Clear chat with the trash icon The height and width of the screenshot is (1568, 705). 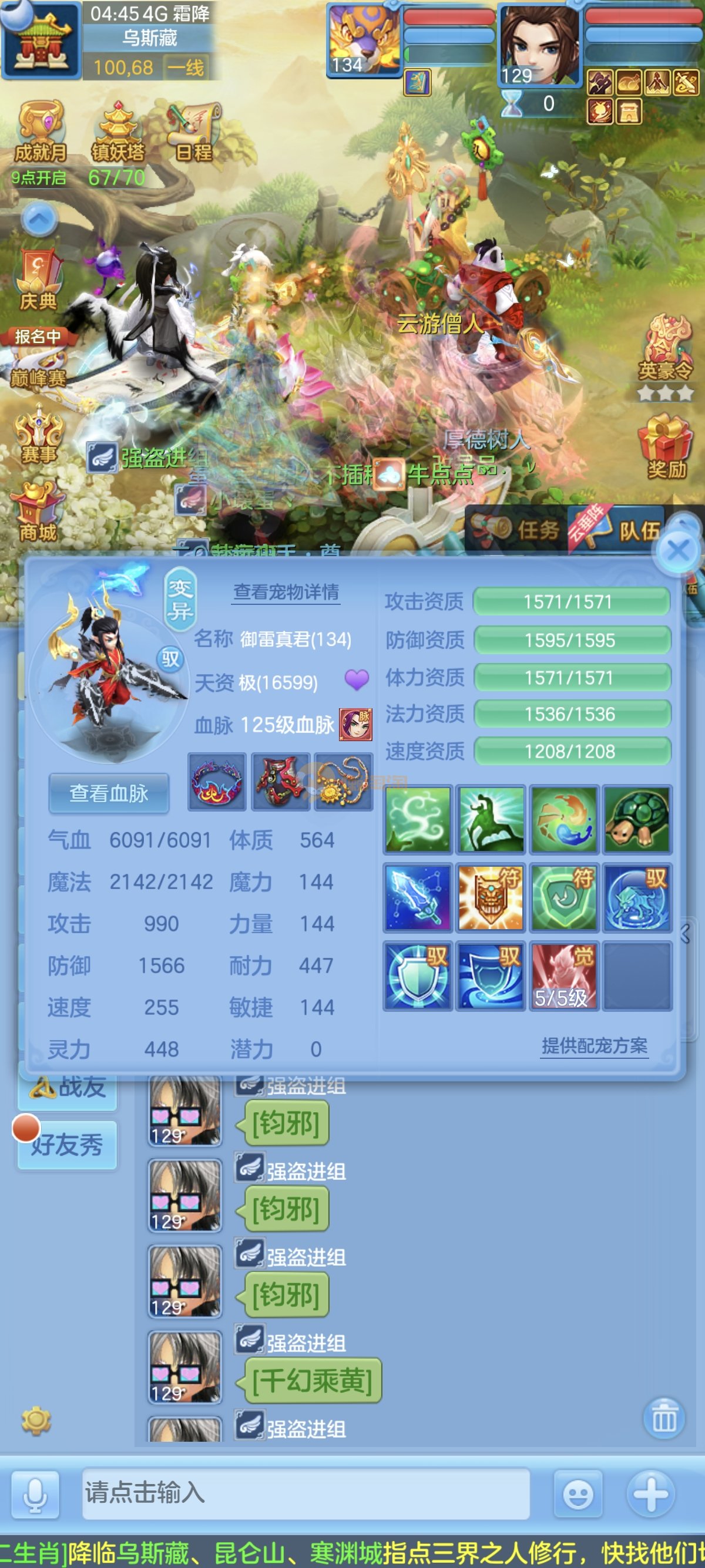[x=664, y=1418]
